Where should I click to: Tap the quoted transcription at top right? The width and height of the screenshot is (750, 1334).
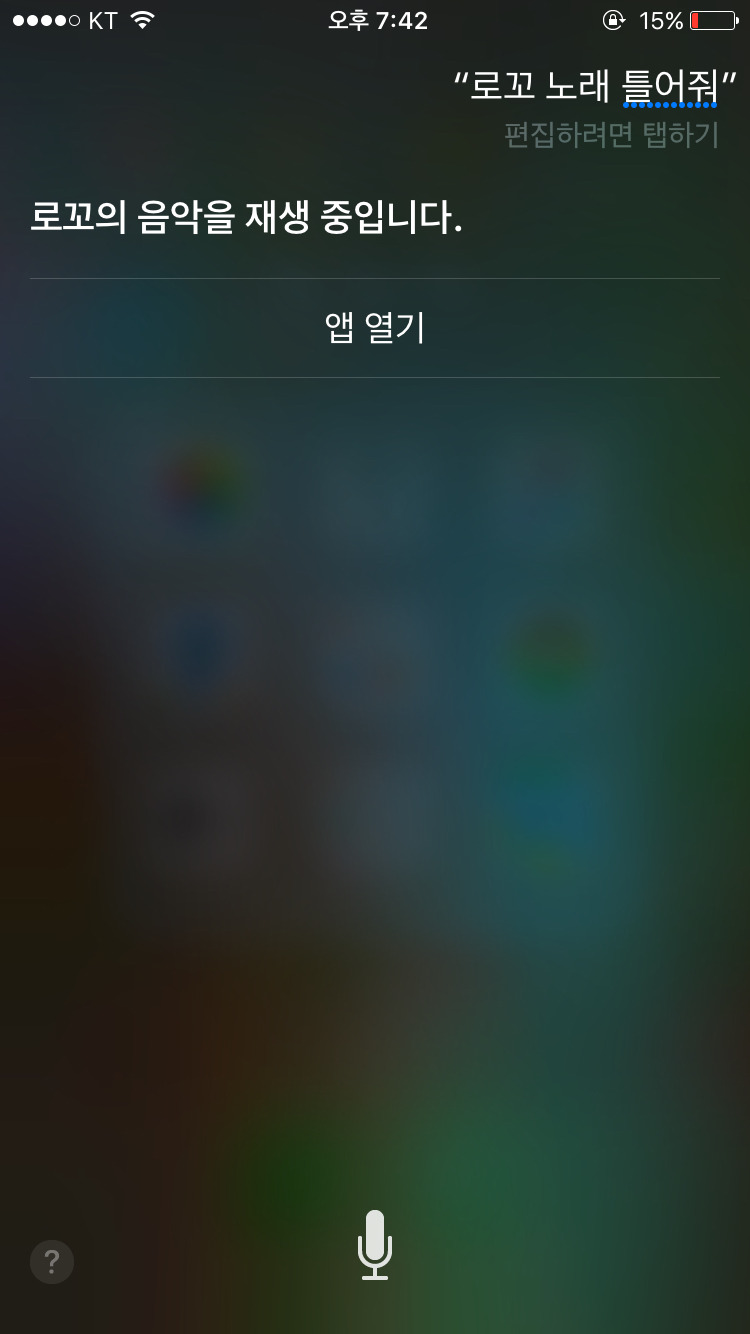tap(588, 88)
